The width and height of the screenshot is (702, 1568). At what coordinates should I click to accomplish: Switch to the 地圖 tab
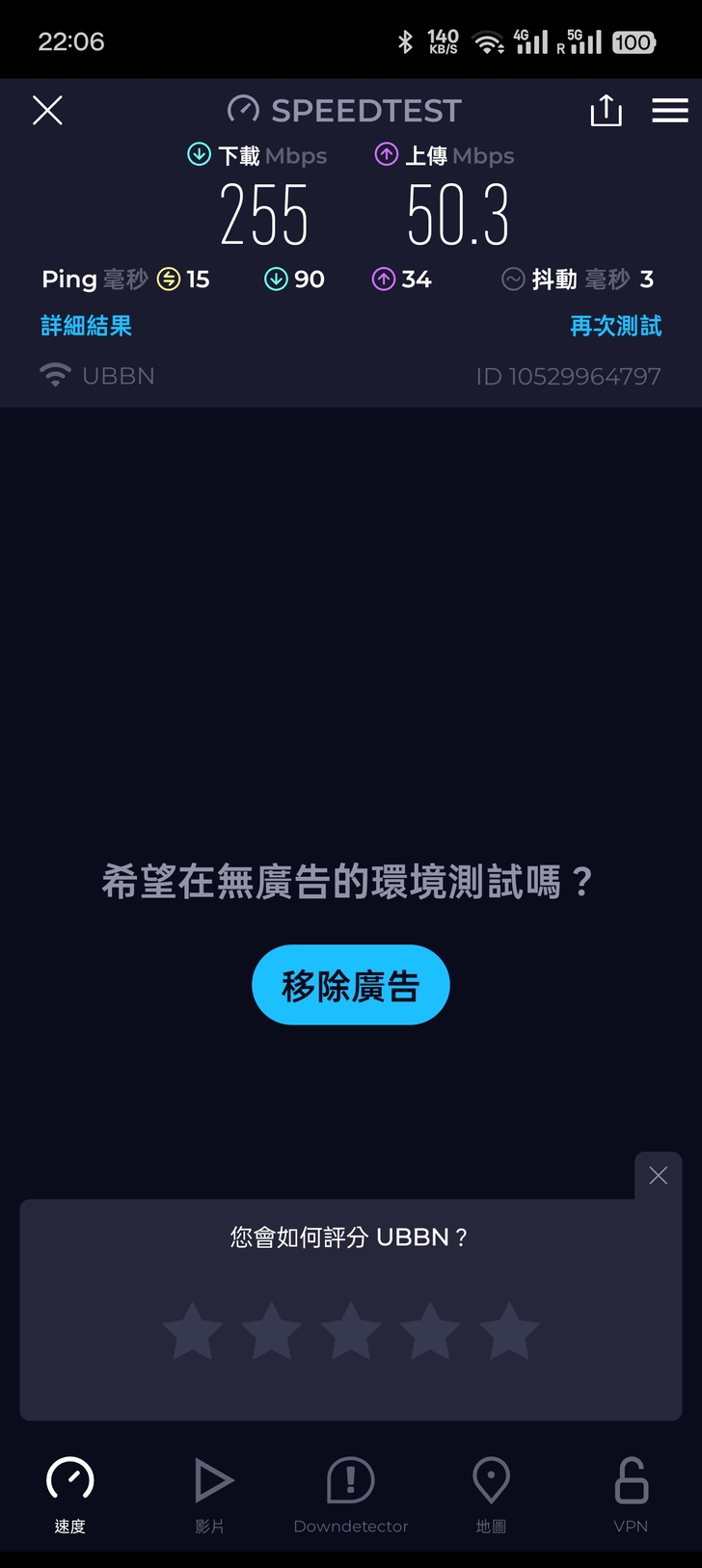click(x=491, y=1494)
